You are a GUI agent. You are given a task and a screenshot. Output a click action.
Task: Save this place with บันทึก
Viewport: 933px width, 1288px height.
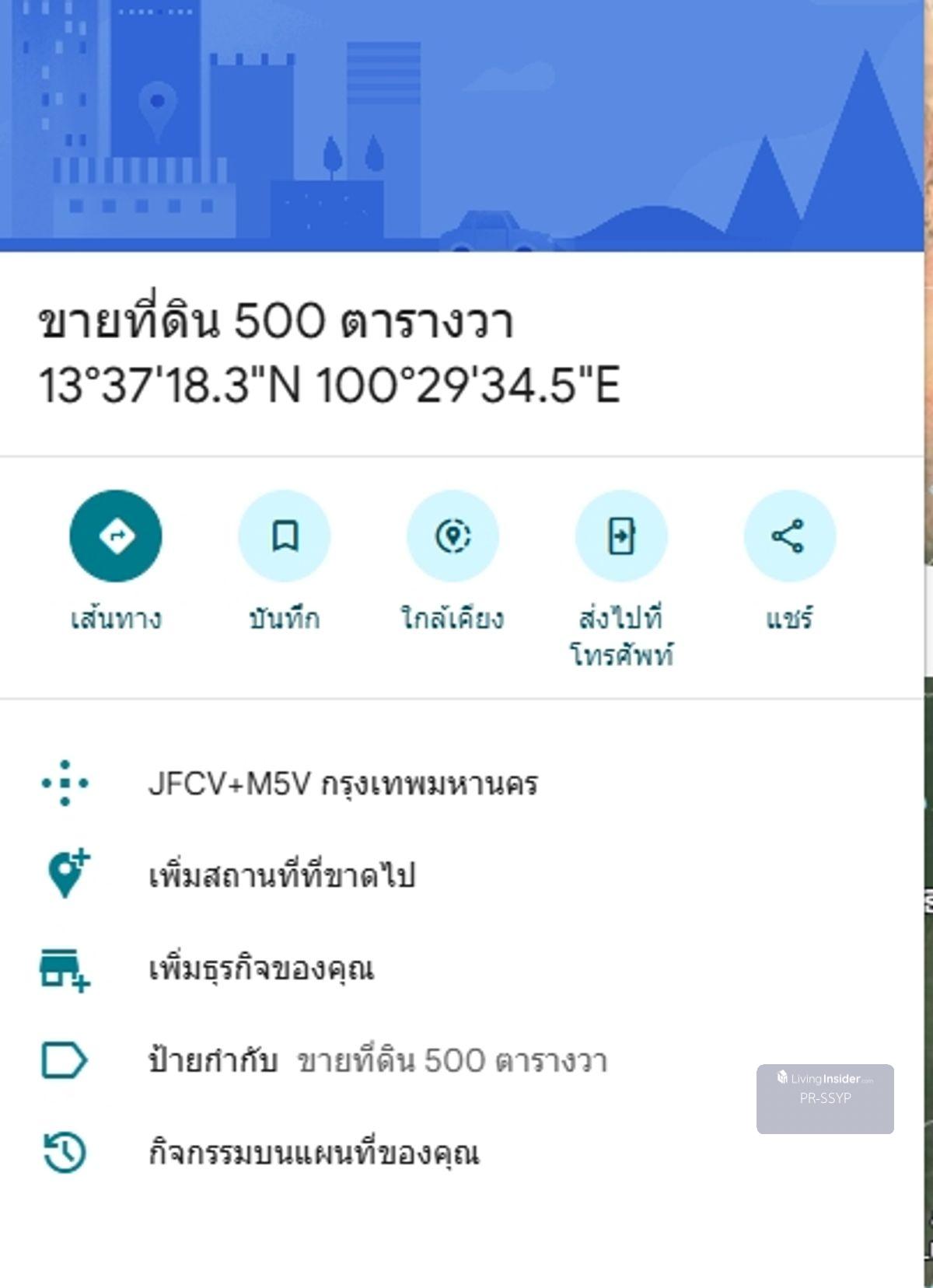coord(285,536)
